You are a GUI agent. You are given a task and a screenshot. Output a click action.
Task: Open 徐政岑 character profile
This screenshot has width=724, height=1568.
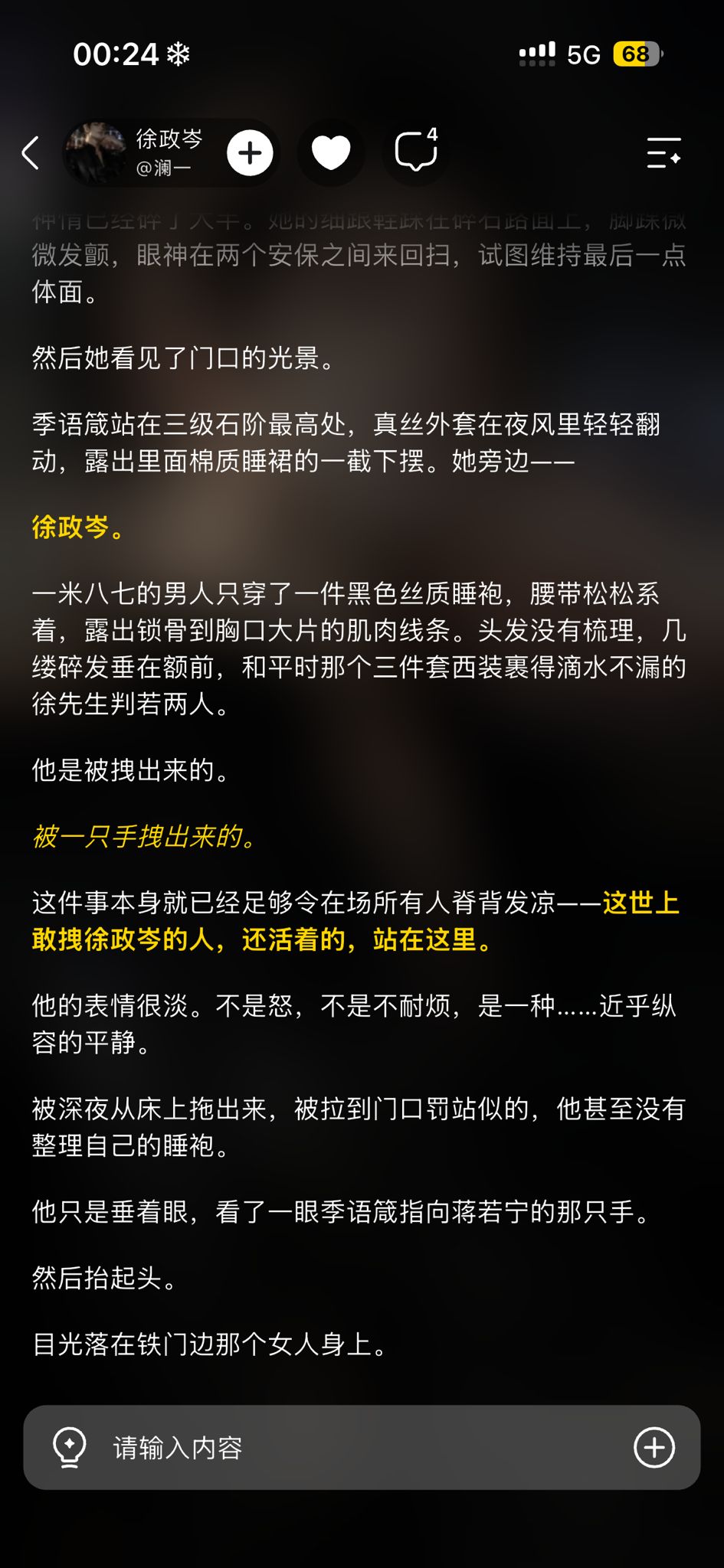tap(135, 152)
